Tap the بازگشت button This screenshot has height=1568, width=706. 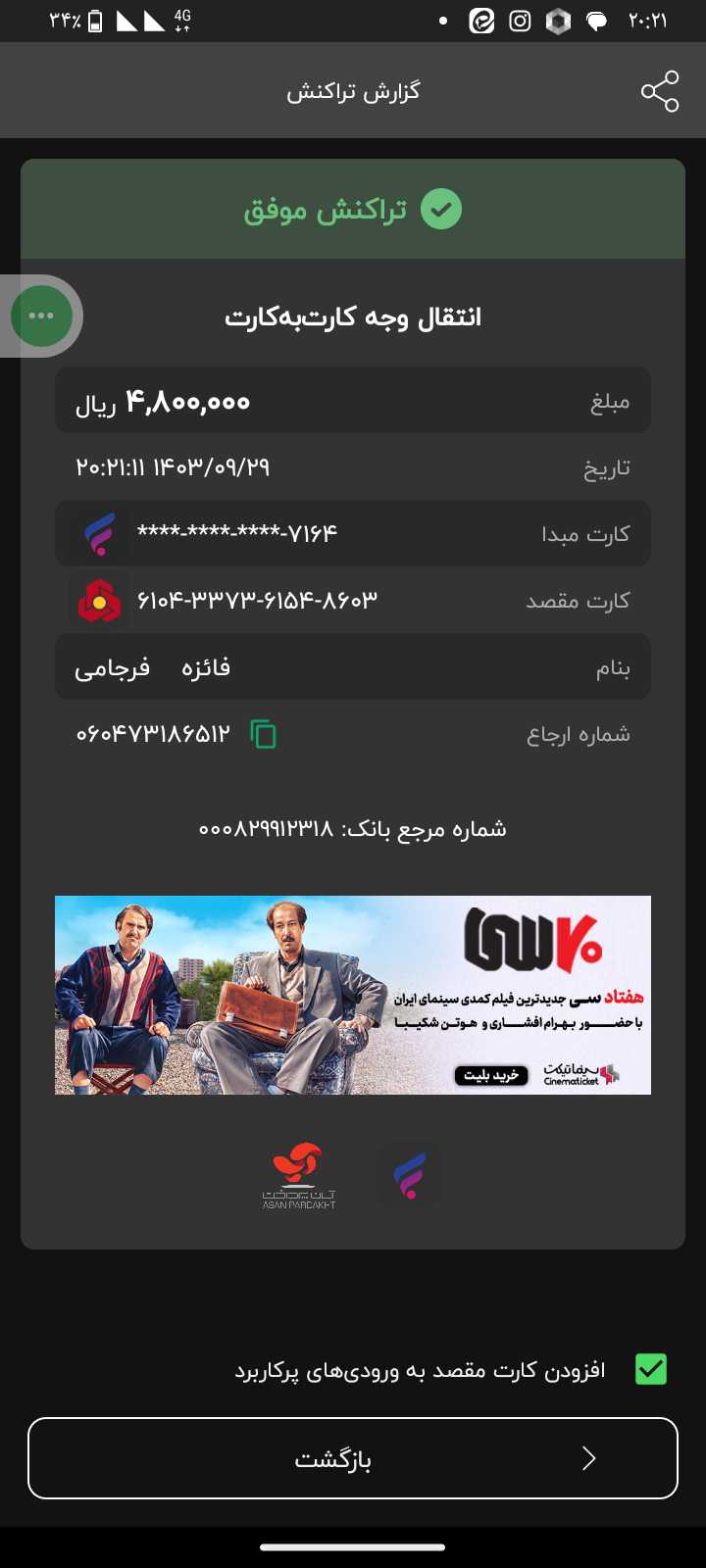click(x=353, y=1458)
